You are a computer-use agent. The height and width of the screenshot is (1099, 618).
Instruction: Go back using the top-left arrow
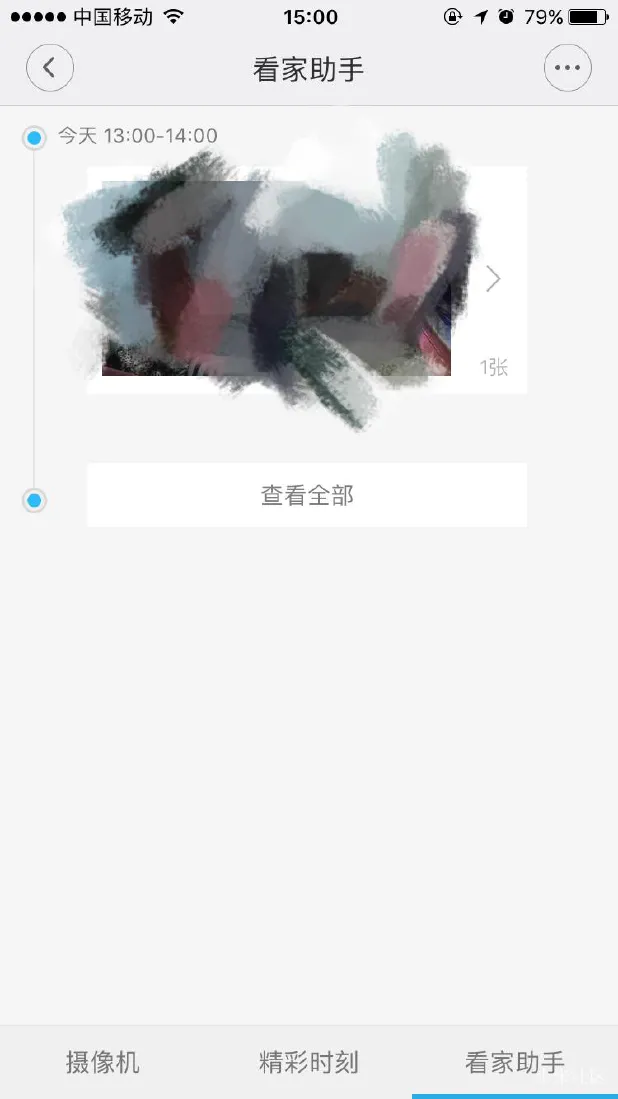pos(50,69)
